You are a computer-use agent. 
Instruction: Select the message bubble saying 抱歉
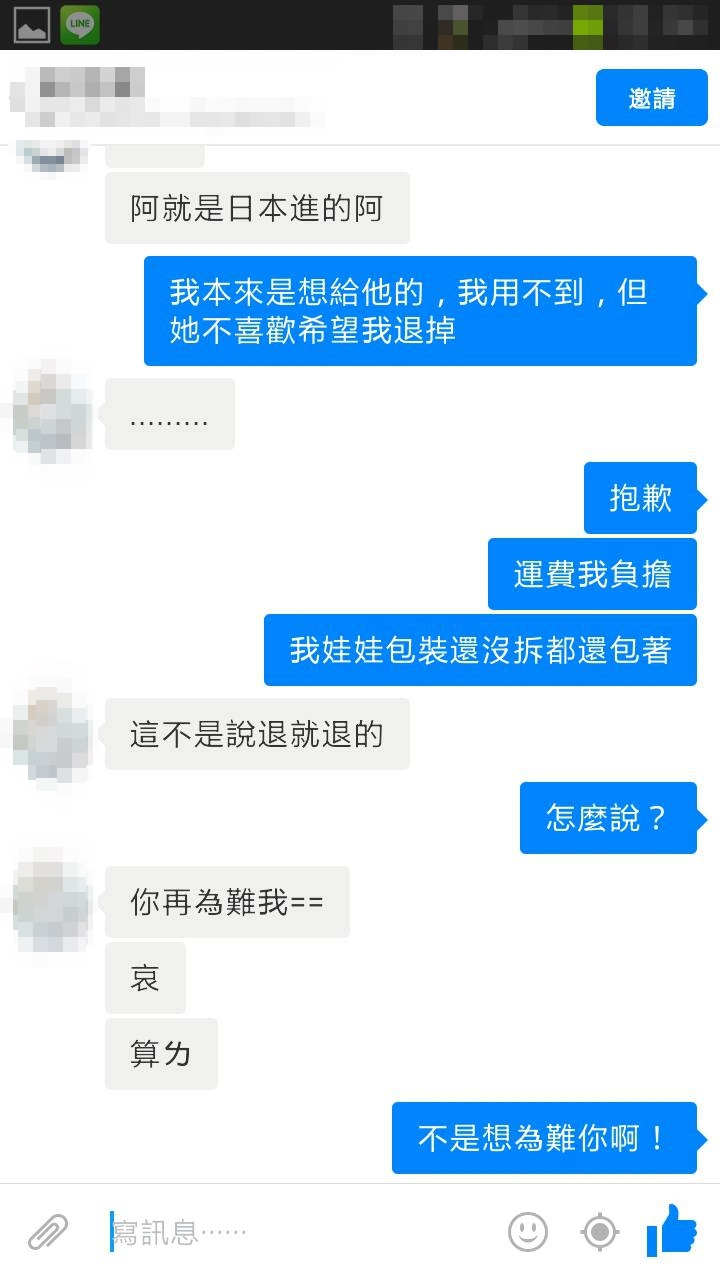pyautogui.click(x=640, y=498)
